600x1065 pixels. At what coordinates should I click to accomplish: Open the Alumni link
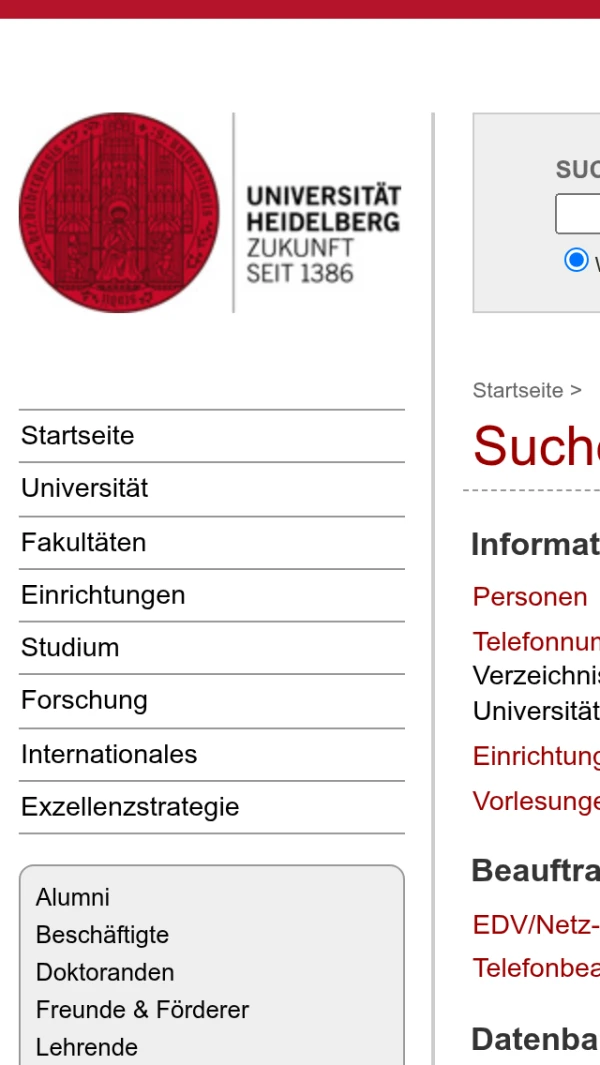coord(73,898)
